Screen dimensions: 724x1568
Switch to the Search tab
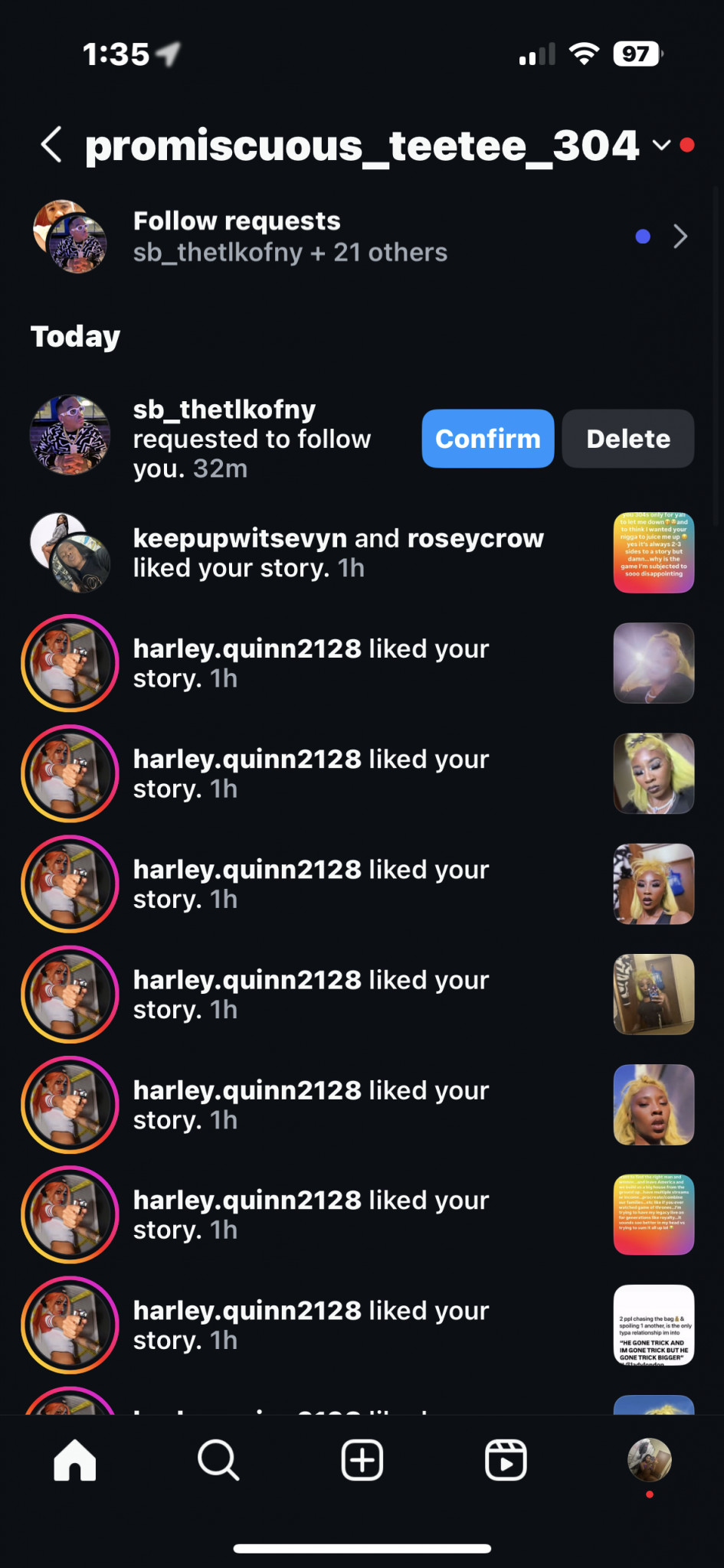[218, 1460]
